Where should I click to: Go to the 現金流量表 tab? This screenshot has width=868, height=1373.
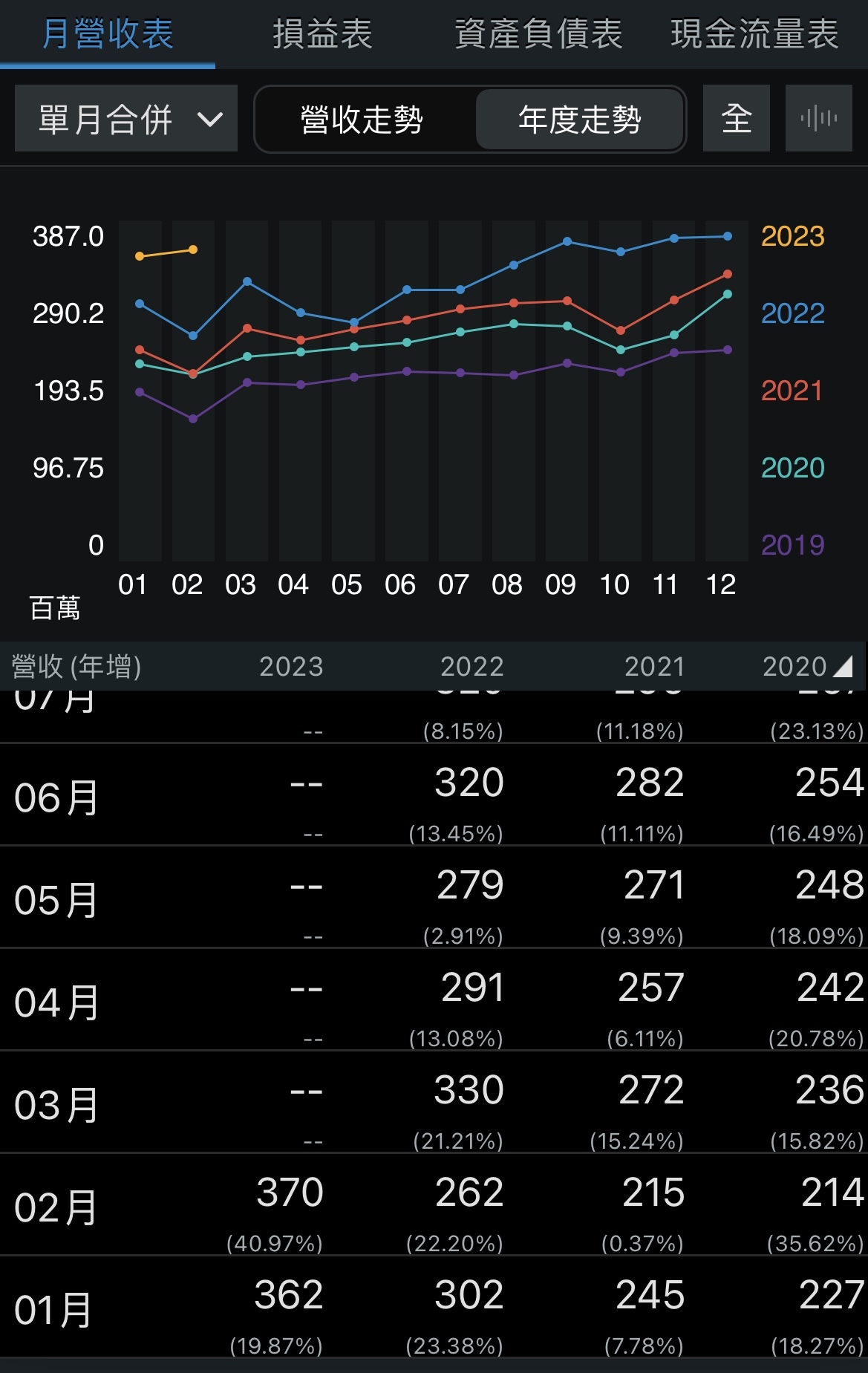pyautogui.click(x=754, y=34)
